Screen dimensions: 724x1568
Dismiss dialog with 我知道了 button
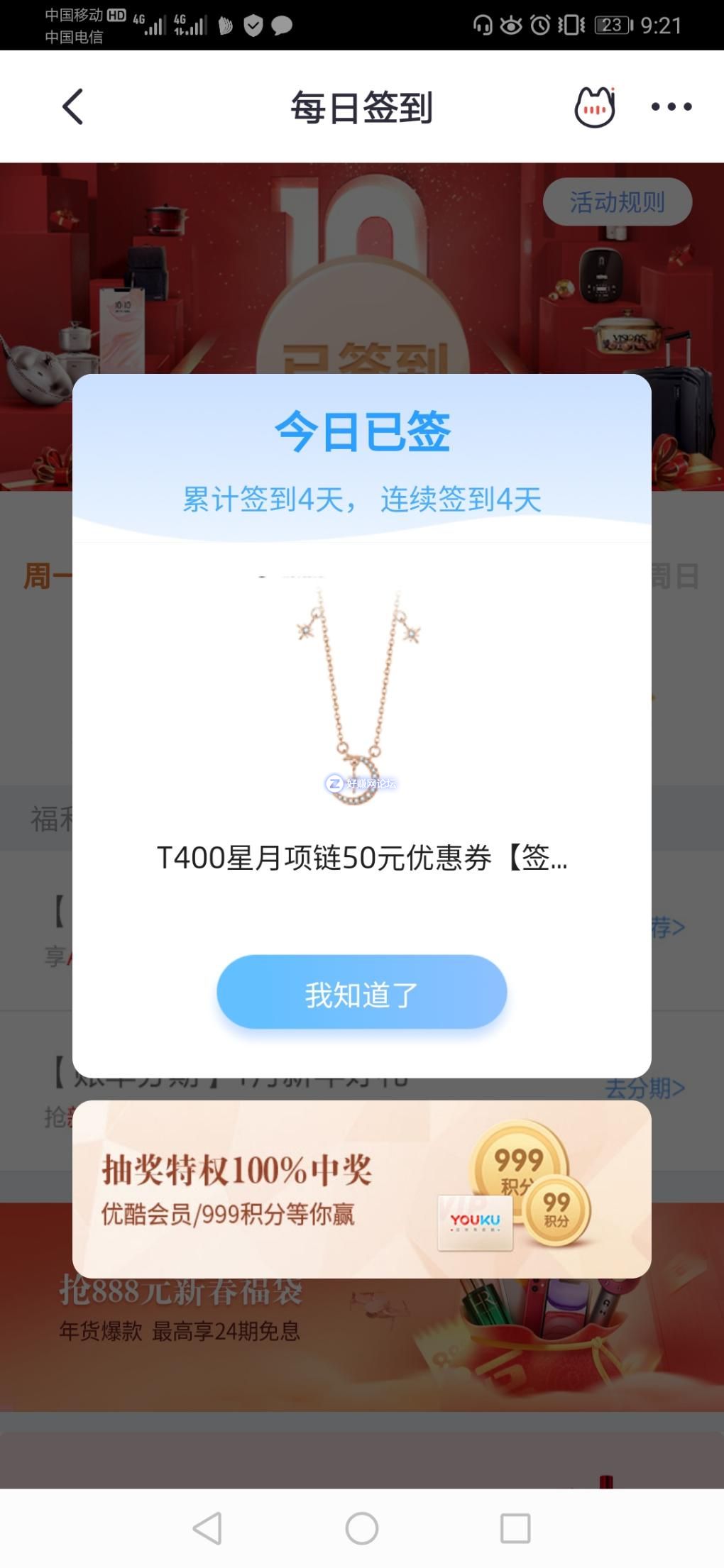coord(361,992)
